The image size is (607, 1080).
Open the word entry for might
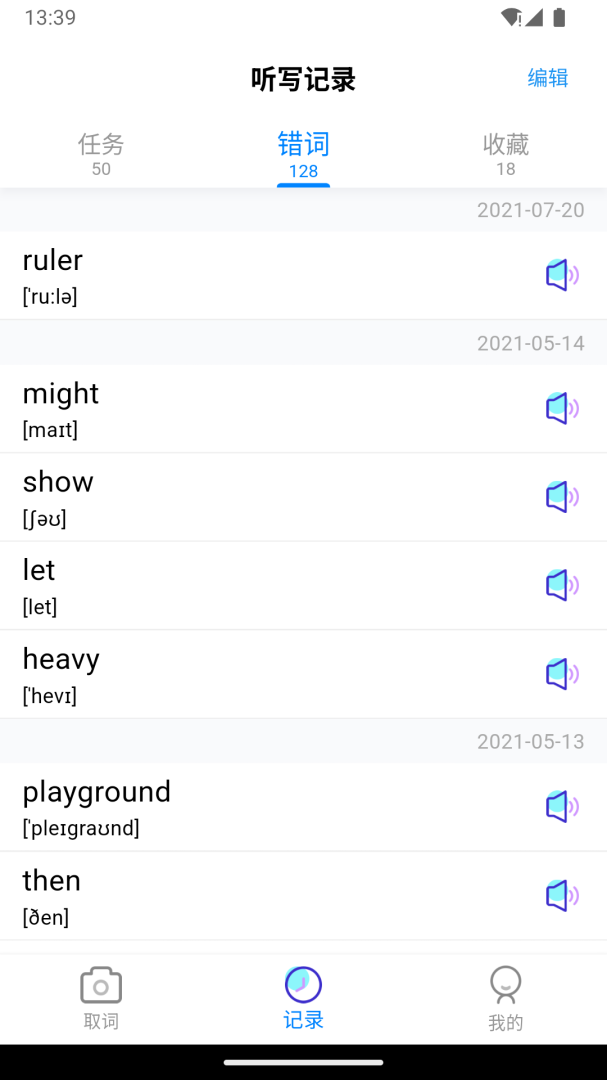tap(250, 408)
